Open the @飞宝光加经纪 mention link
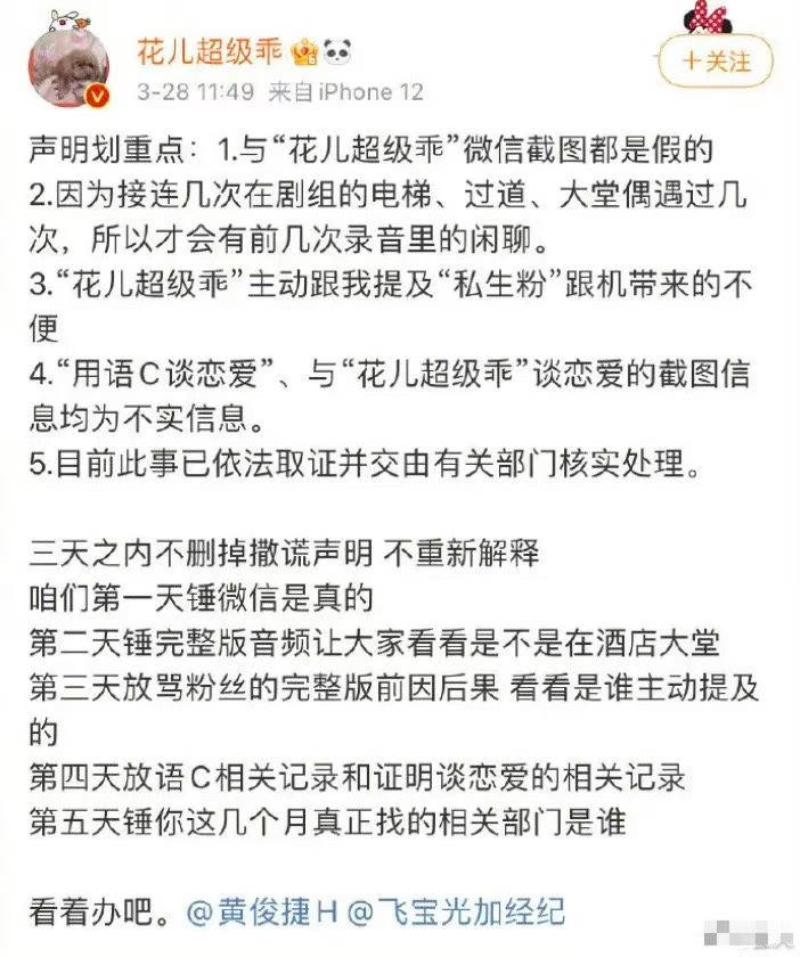The image size is (800, 957). click(x=454, y=910)
